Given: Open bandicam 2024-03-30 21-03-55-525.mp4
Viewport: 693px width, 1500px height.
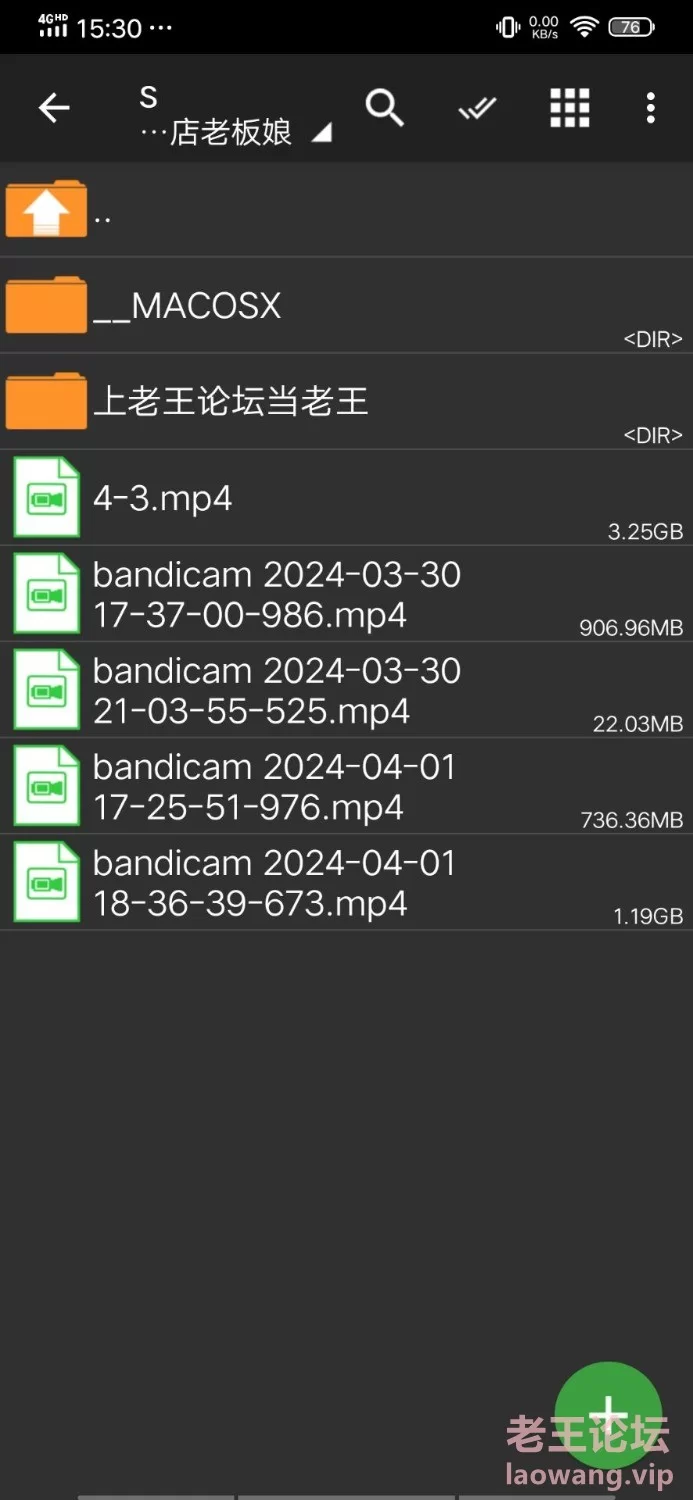Looking at the screenshot, I should click(x=346, y=690).
